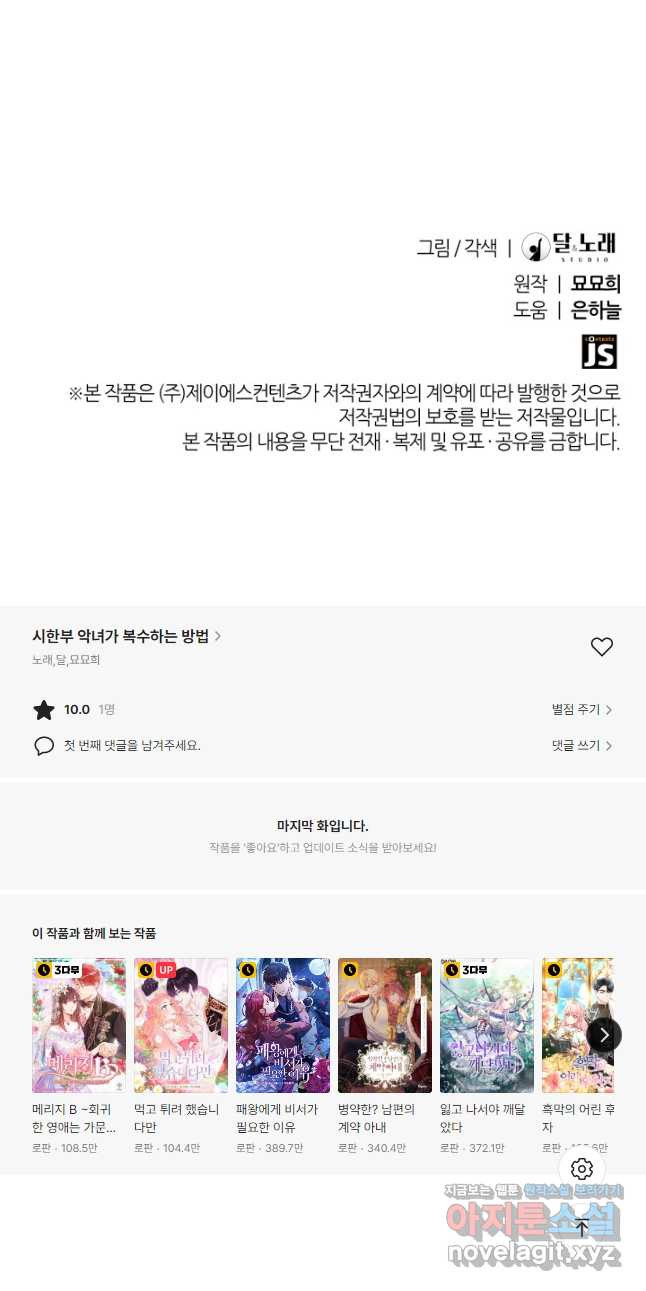Open the 패왕에게 비서가 필요한 이유 webtoon

pyautogui.click(x=283, y=1026)
